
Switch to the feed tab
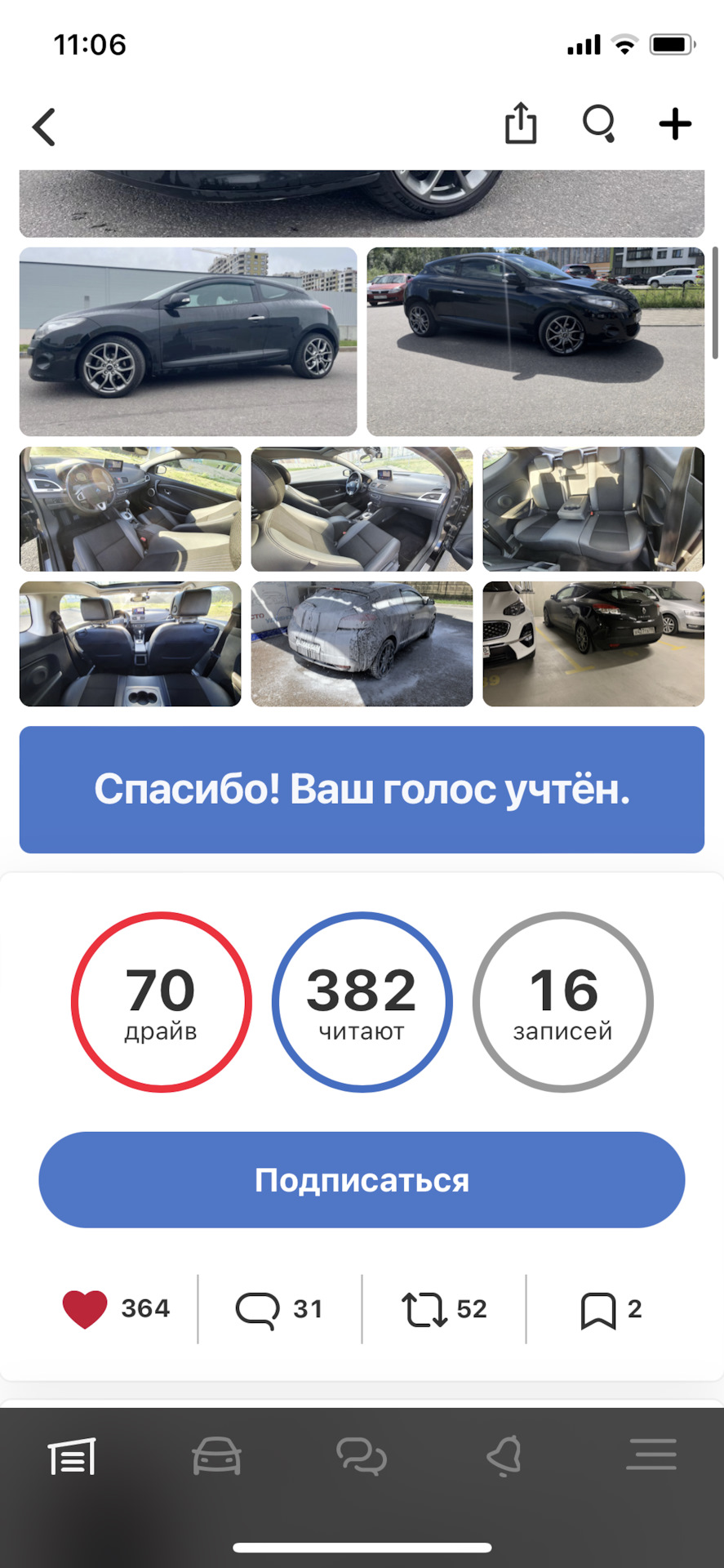pyautogui.click(x=72, y=1456)
